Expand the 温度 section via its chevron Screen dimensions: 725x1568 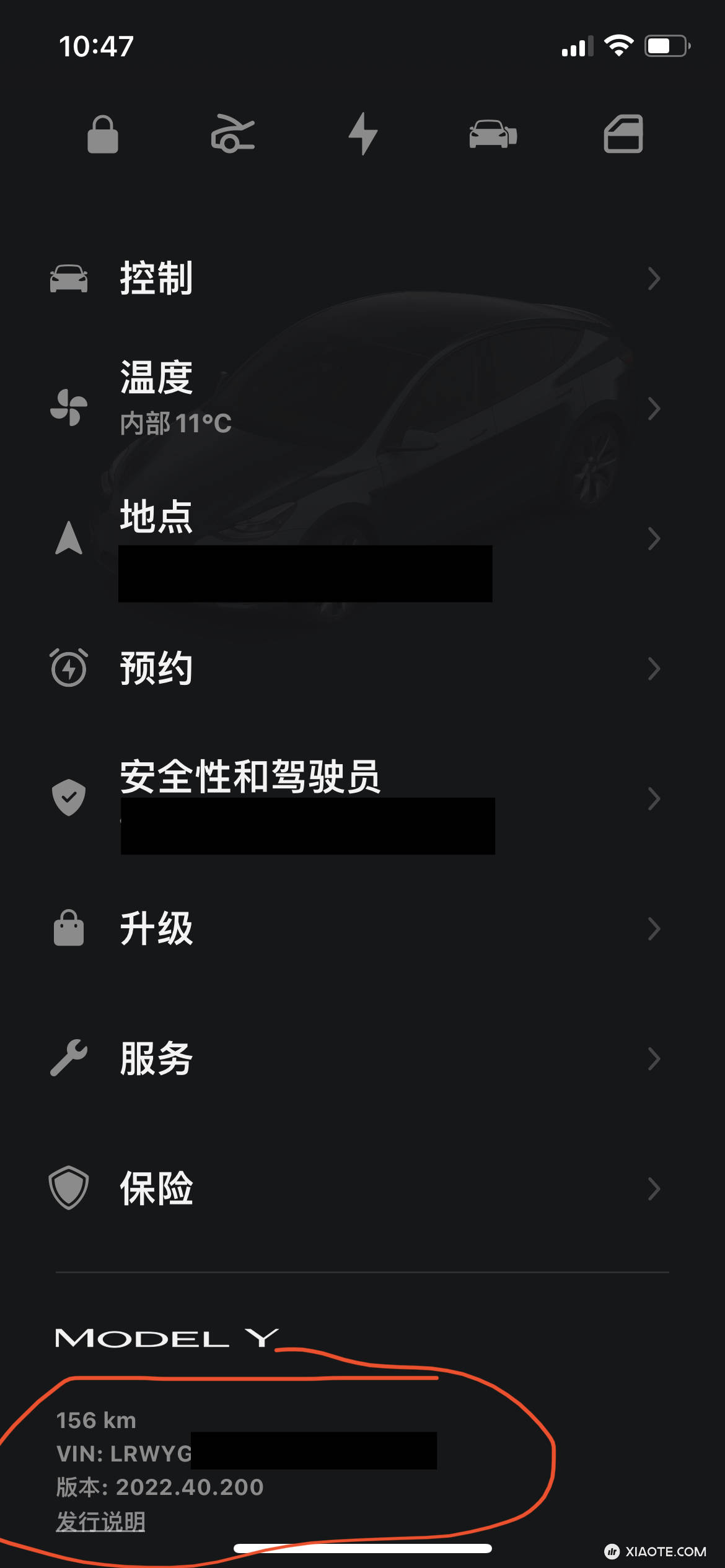655,407
